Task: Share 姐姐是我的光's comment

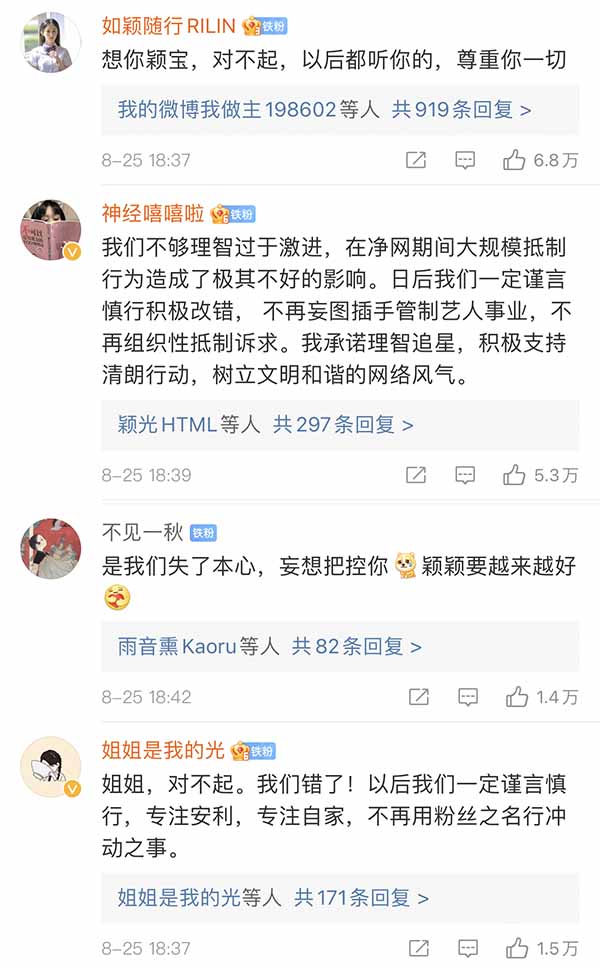Action: click(418, 947)
